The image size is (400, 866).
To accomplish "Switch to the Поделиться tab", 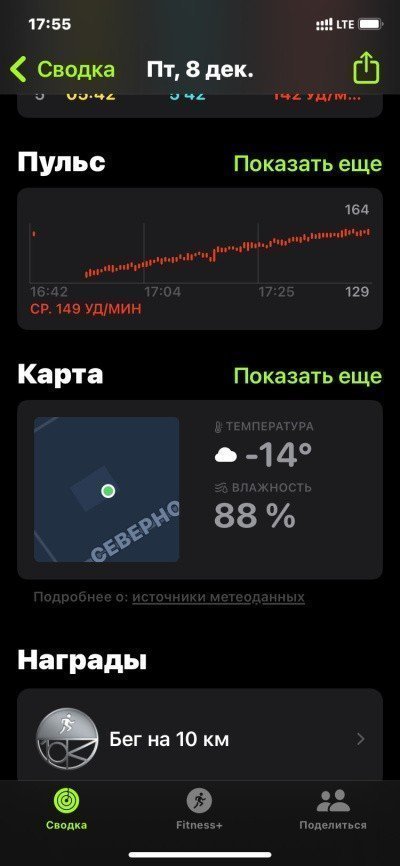I will (x=333, y=810).
